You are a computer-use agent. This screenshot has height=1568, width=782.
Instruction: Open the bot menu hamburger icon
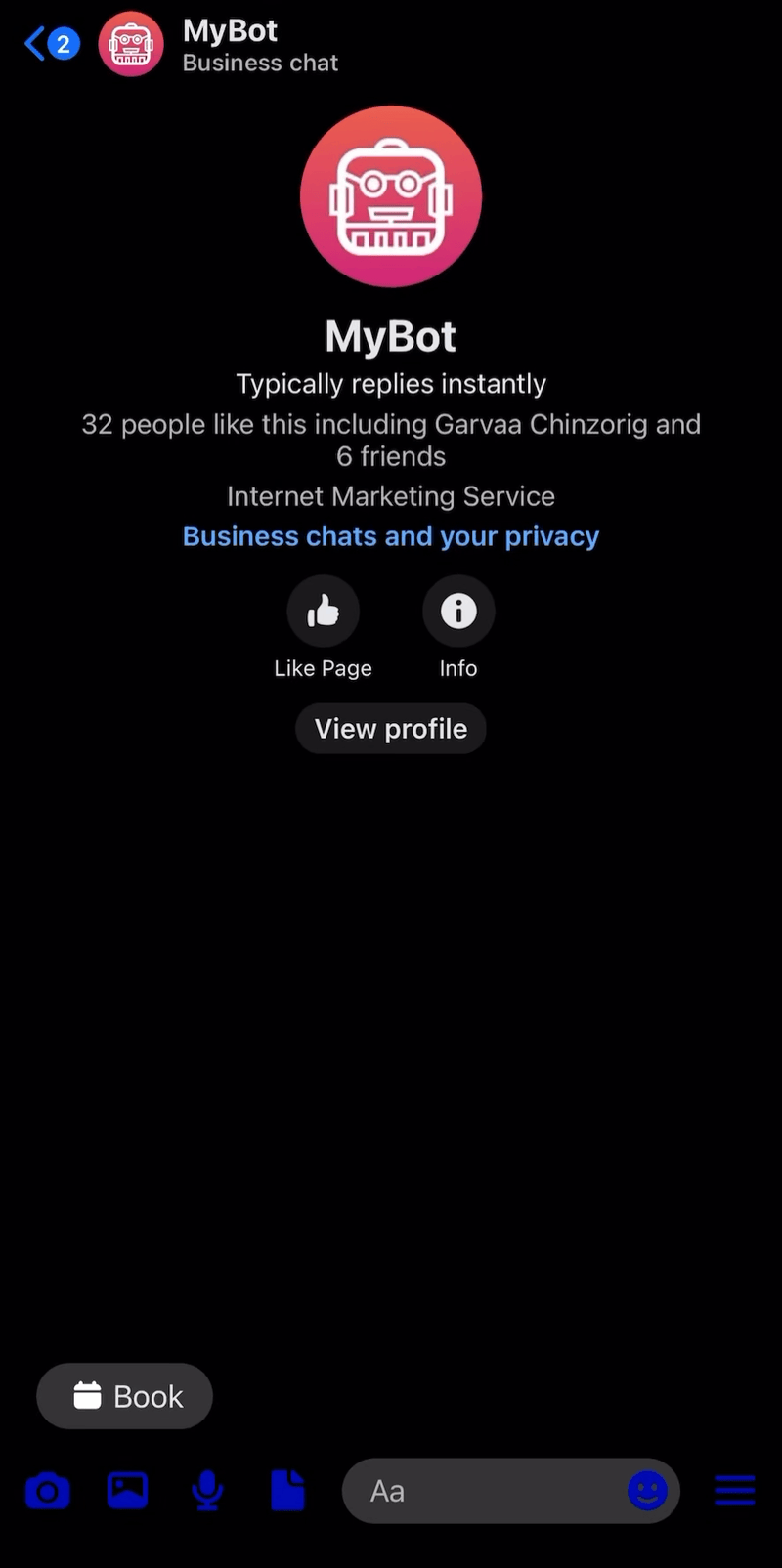(734, 1491)
